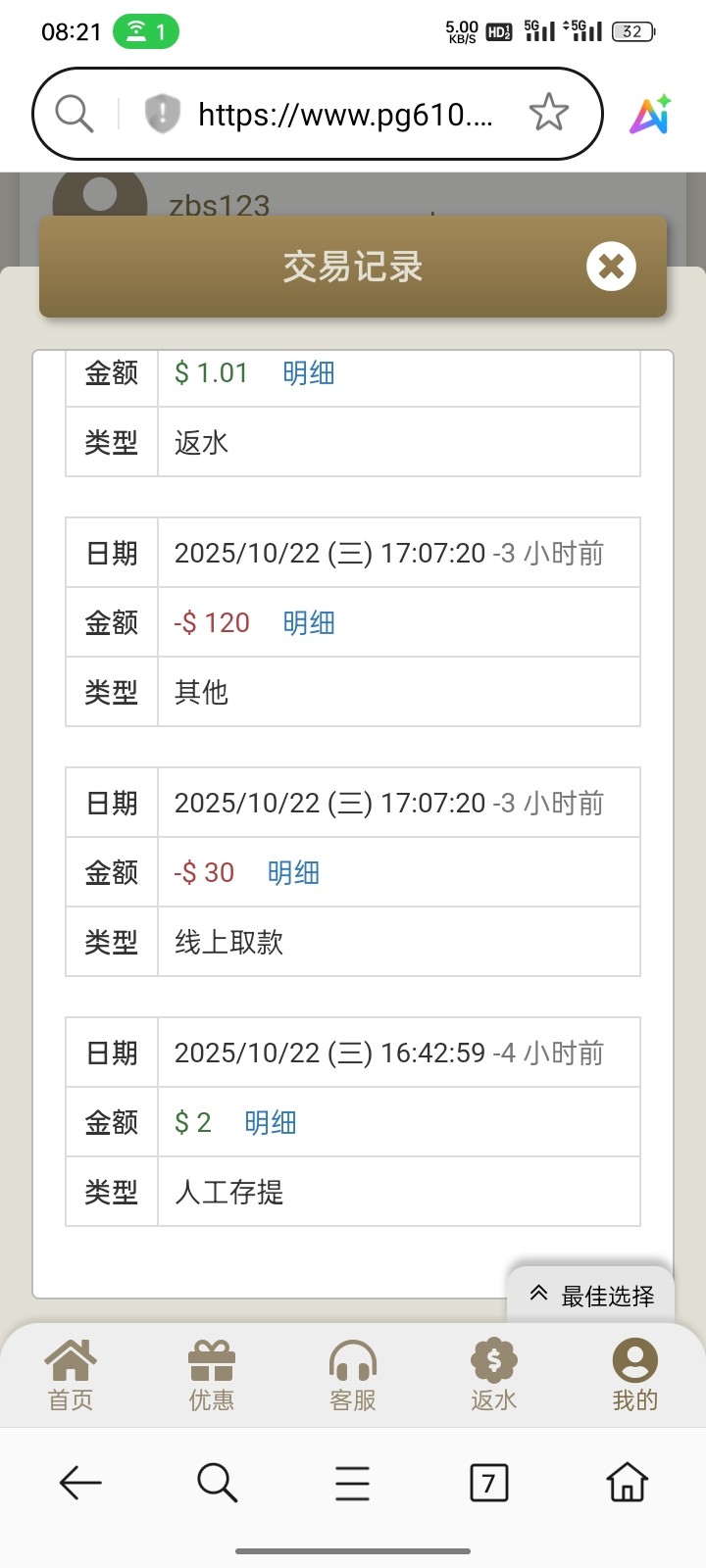Close the 交易记录 dialog
The width and height of the screenshot is (706, 1568).
click(x=611, y=267)
